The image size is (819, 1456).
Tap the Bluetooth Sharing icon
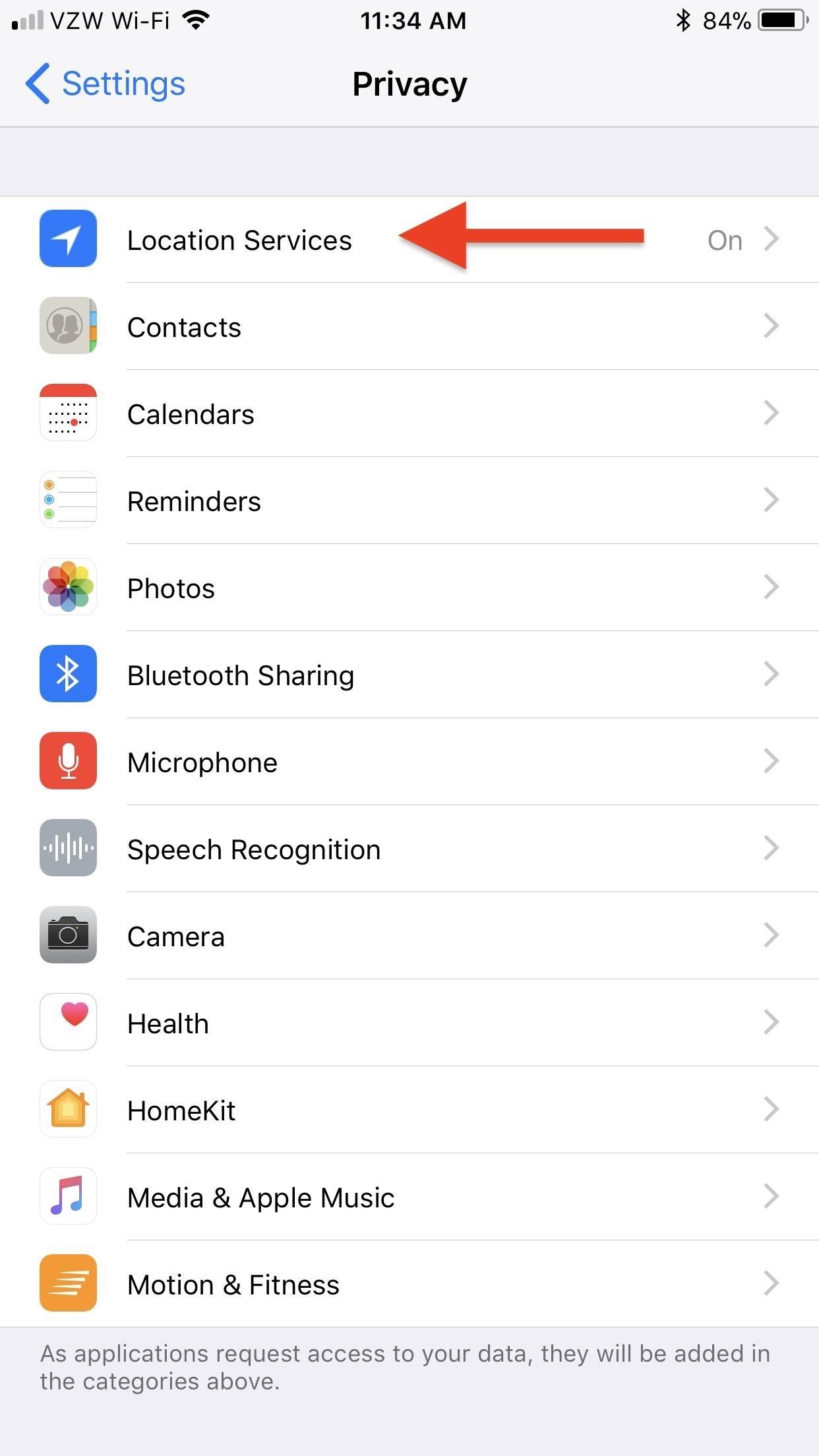tap(68, 674)
